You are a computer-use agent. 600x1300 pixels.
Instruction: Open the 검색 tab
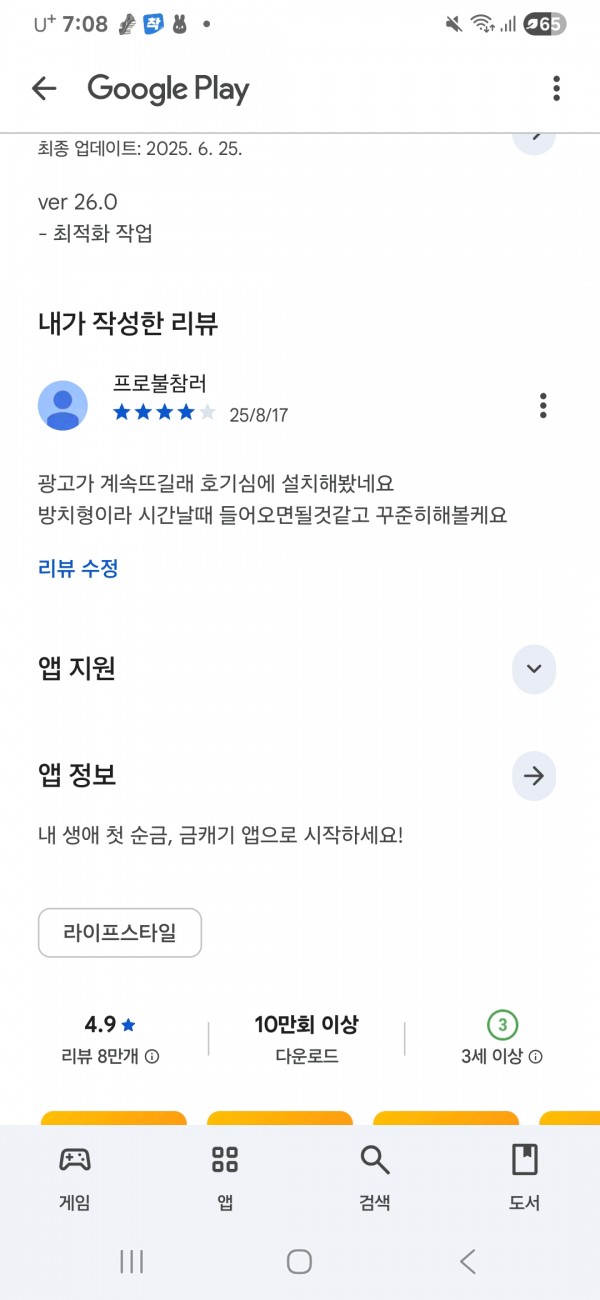[375, 1178]
